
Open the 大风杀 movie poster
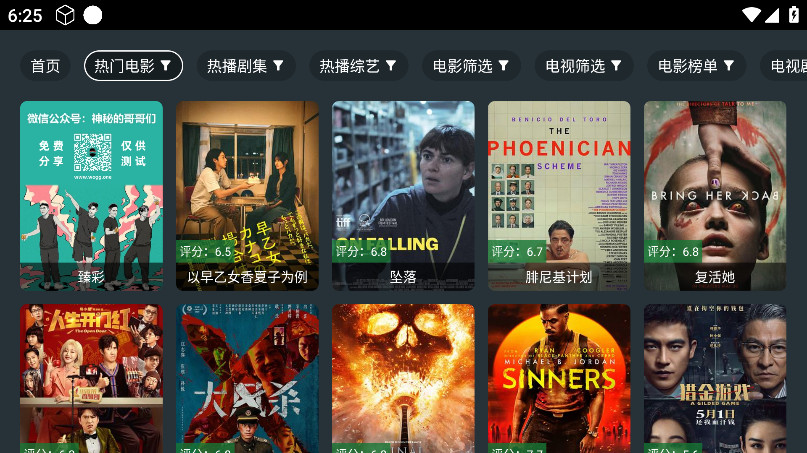(x=247, y=380)
